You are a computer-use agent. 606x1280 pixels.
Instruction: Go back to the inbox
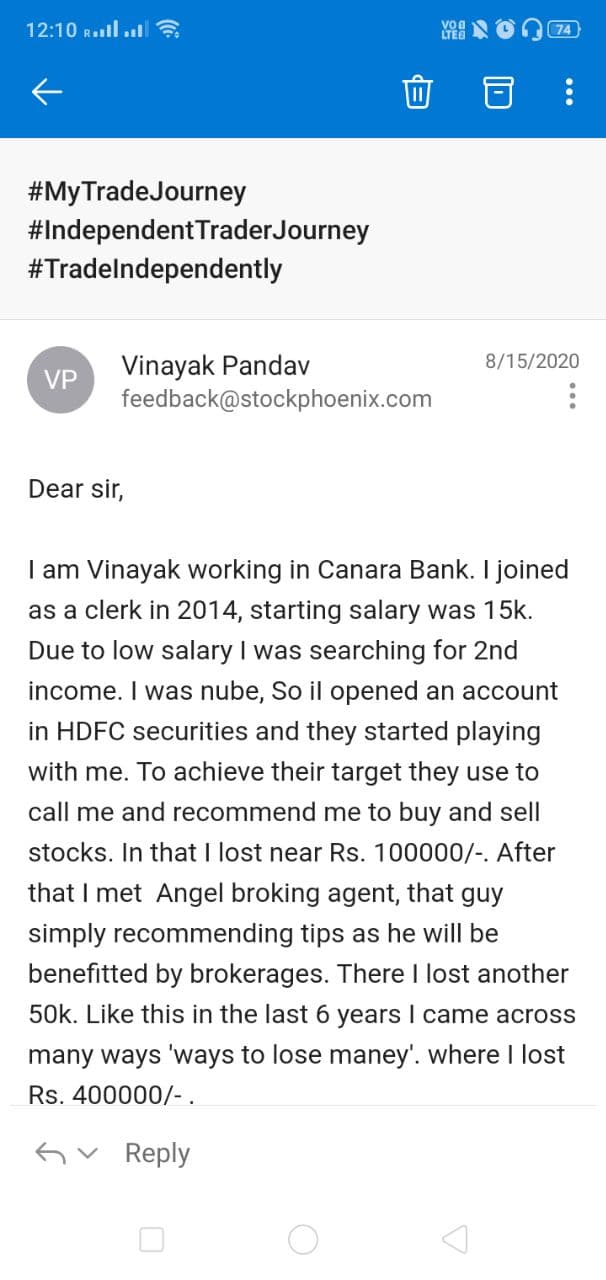coord(47,92)
